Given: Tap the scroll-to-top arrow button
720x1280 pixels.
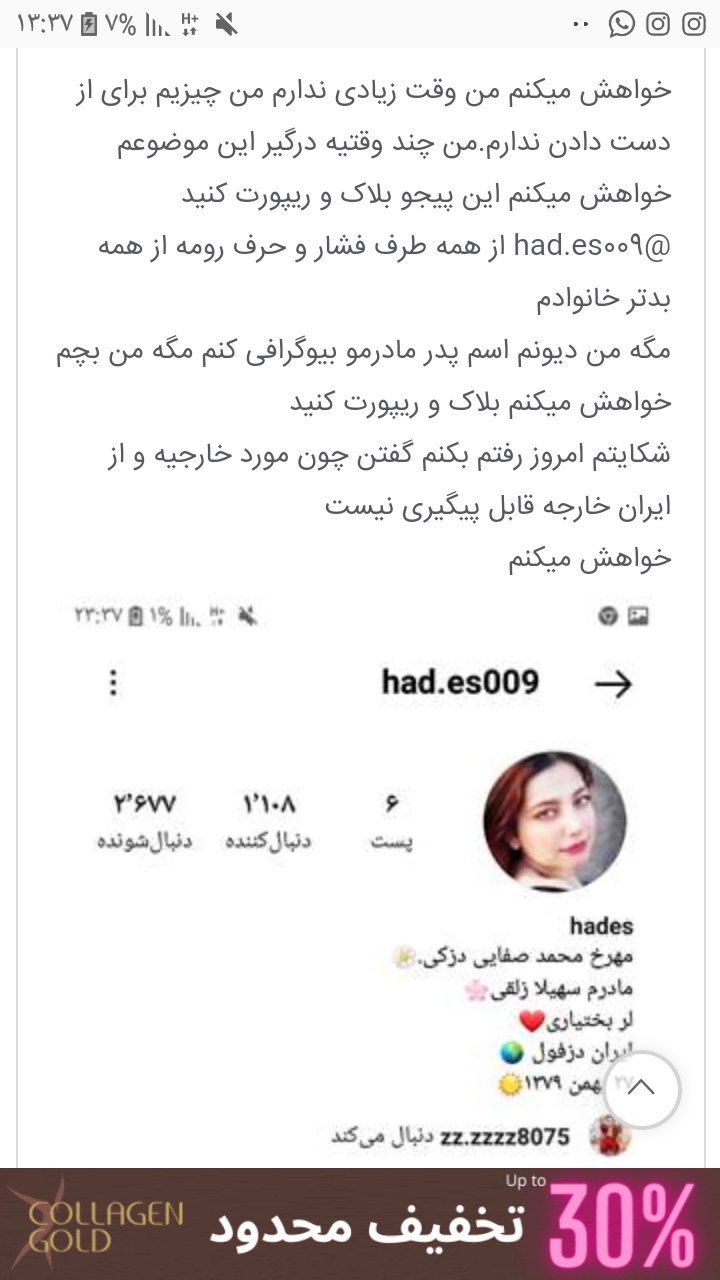Looking at the screenshot, I should [x=641, y=1089].
